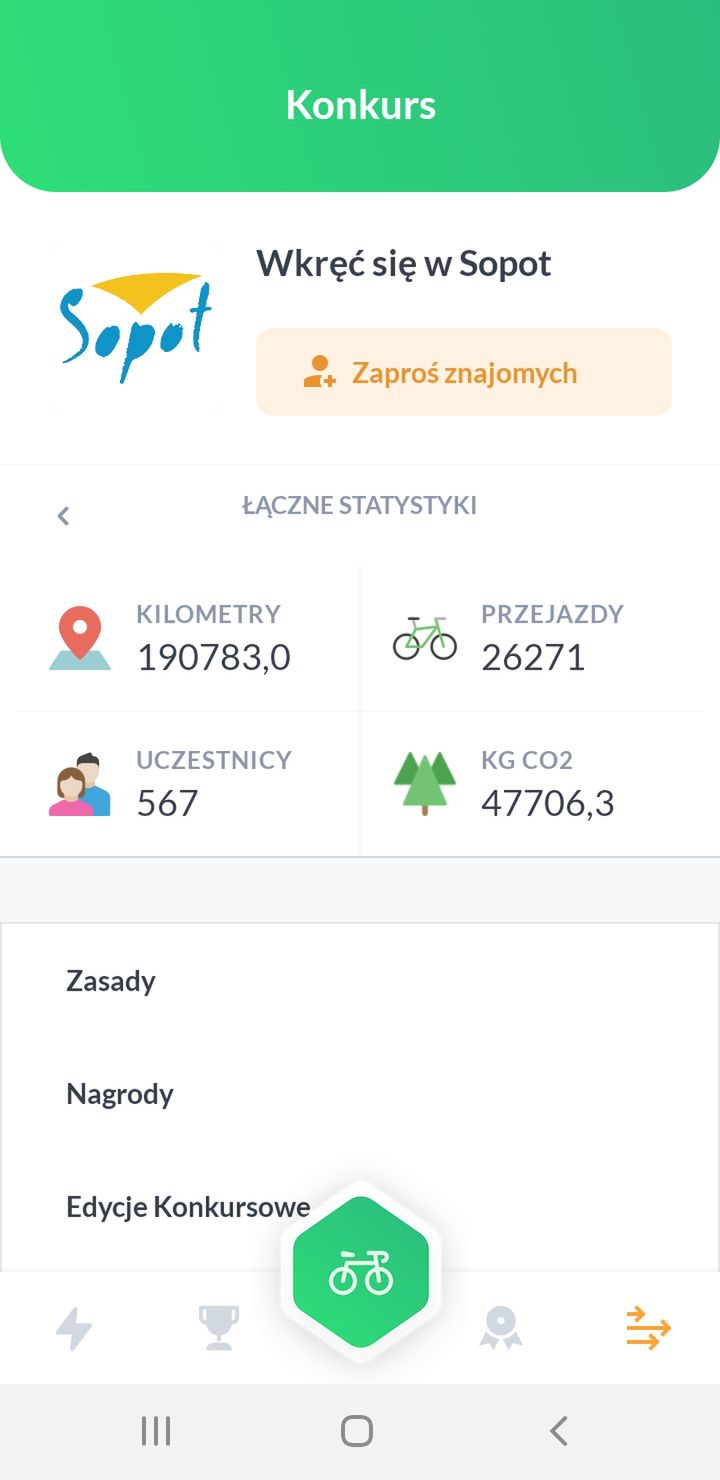This screenshot has width=720, height=1480.
Task: Switch to the trophy tab
Action: 218,1328
